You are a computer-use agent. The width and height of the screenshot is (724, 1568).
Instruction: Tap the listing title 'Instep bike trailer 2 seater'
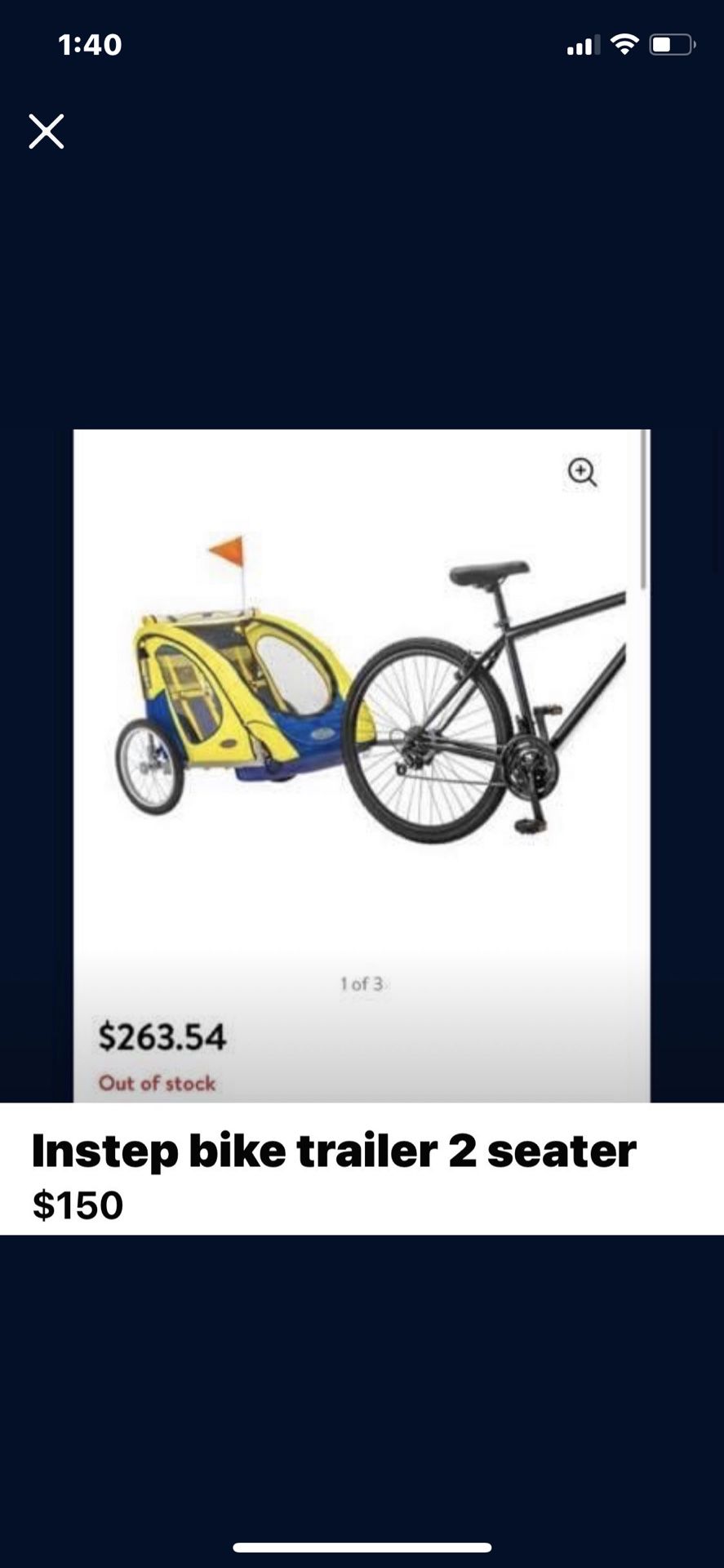333,1151
